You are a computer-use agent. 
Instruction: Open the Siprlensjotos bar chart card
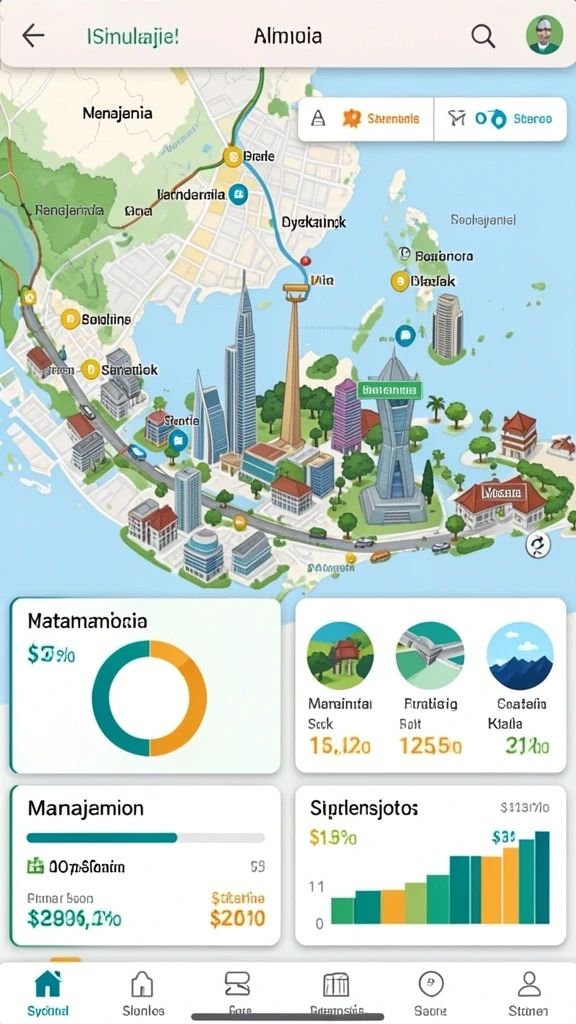pyautogui.click(x=430, y=865)
